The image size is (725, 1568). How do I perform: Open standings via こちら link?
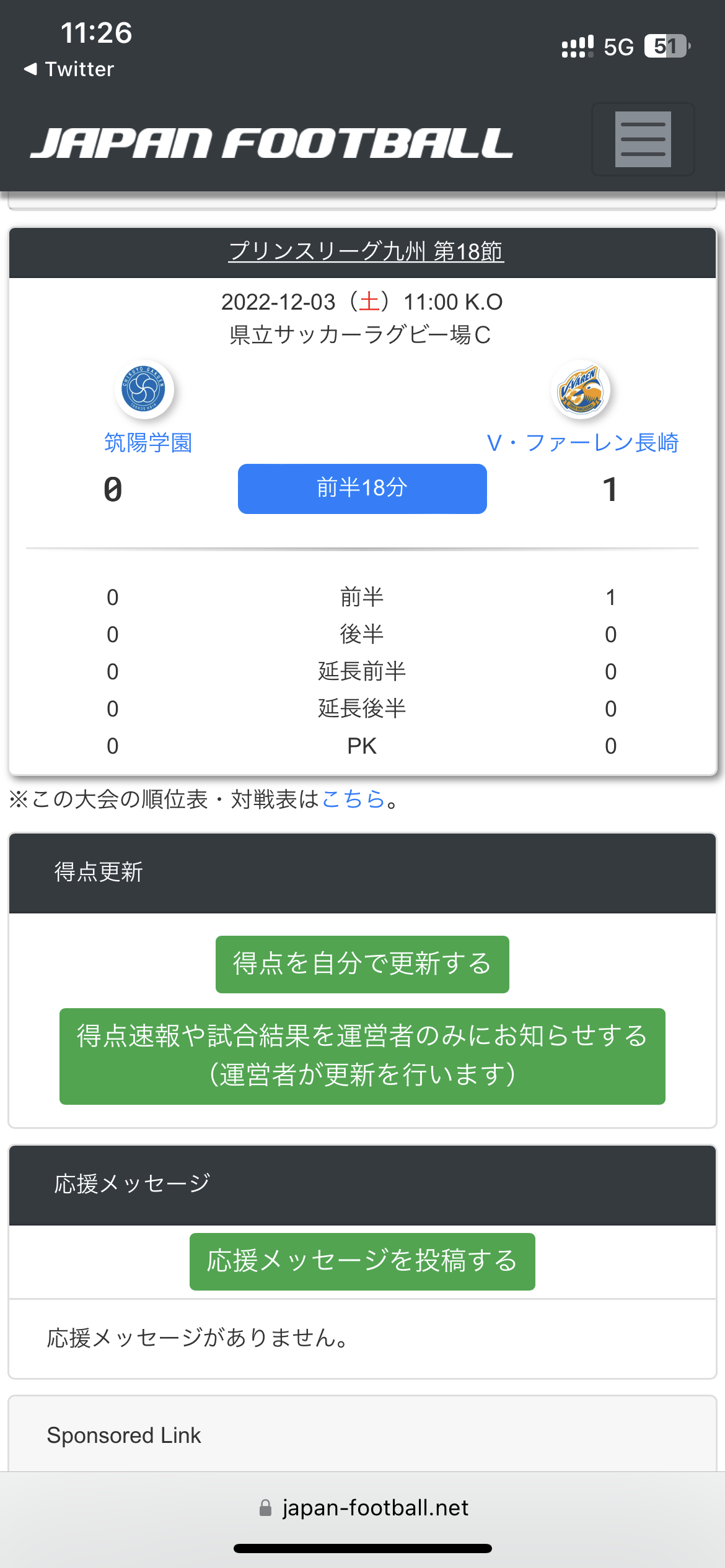click(x=353, y=799)
